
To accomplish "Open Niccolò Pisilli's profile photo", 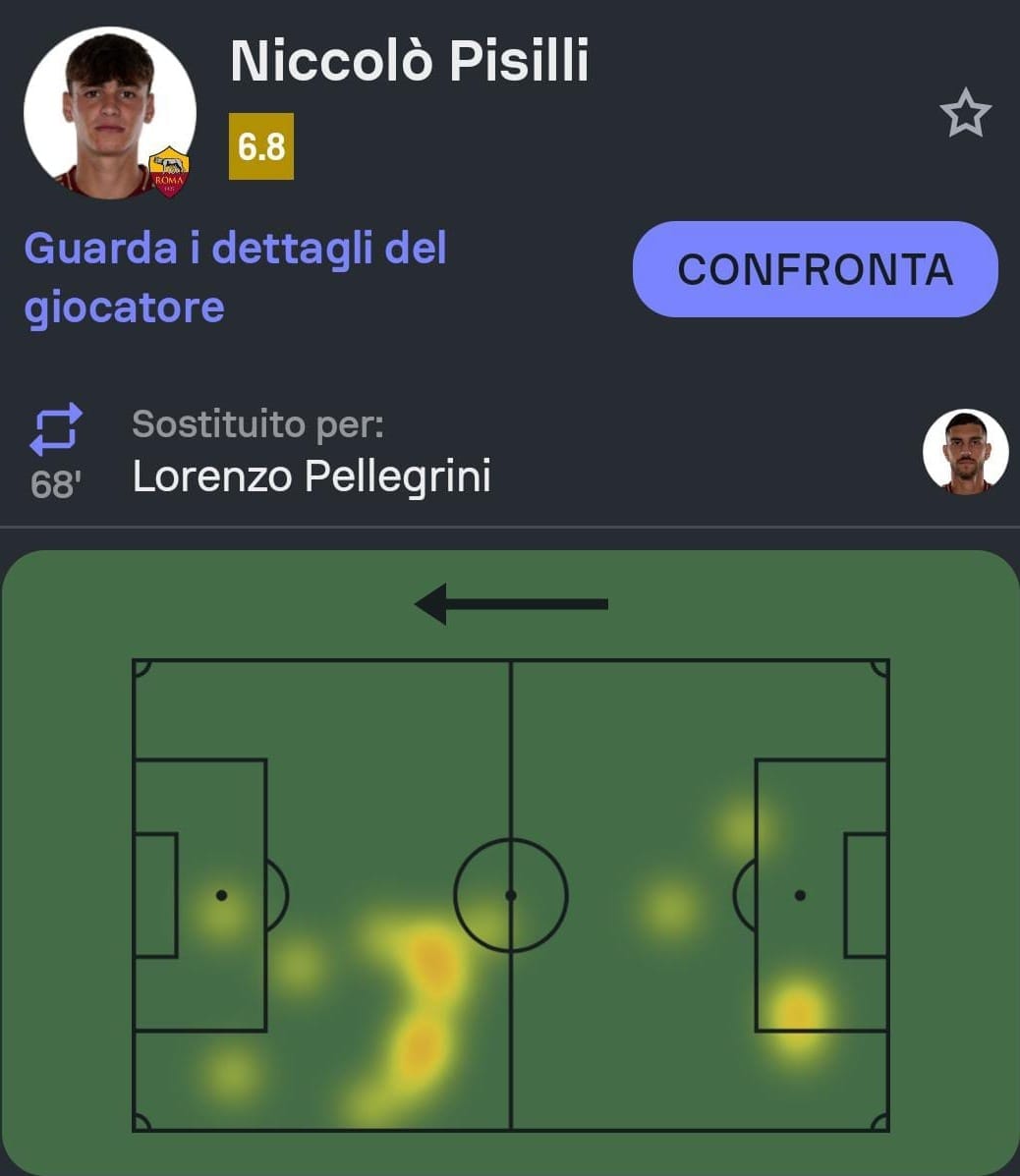I will tap(109, 113).
